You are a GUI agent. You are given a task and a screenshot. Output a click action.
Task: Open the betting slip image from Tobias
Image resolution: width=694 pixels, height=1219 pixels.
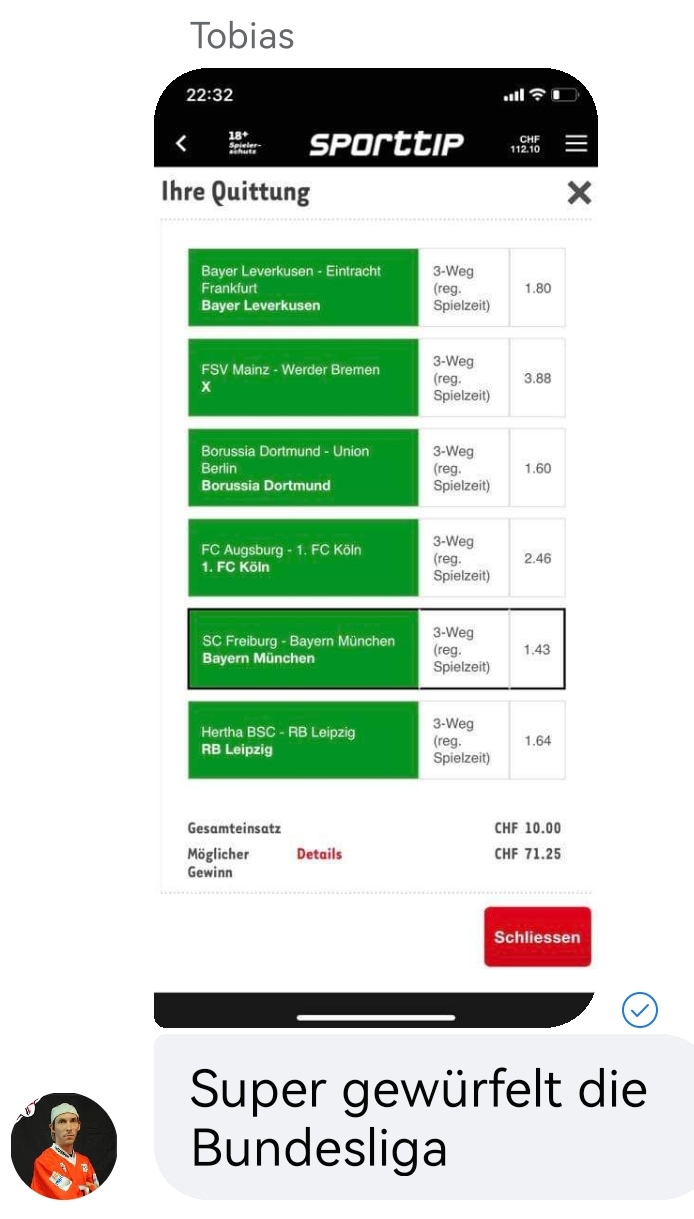coord(375,548)
